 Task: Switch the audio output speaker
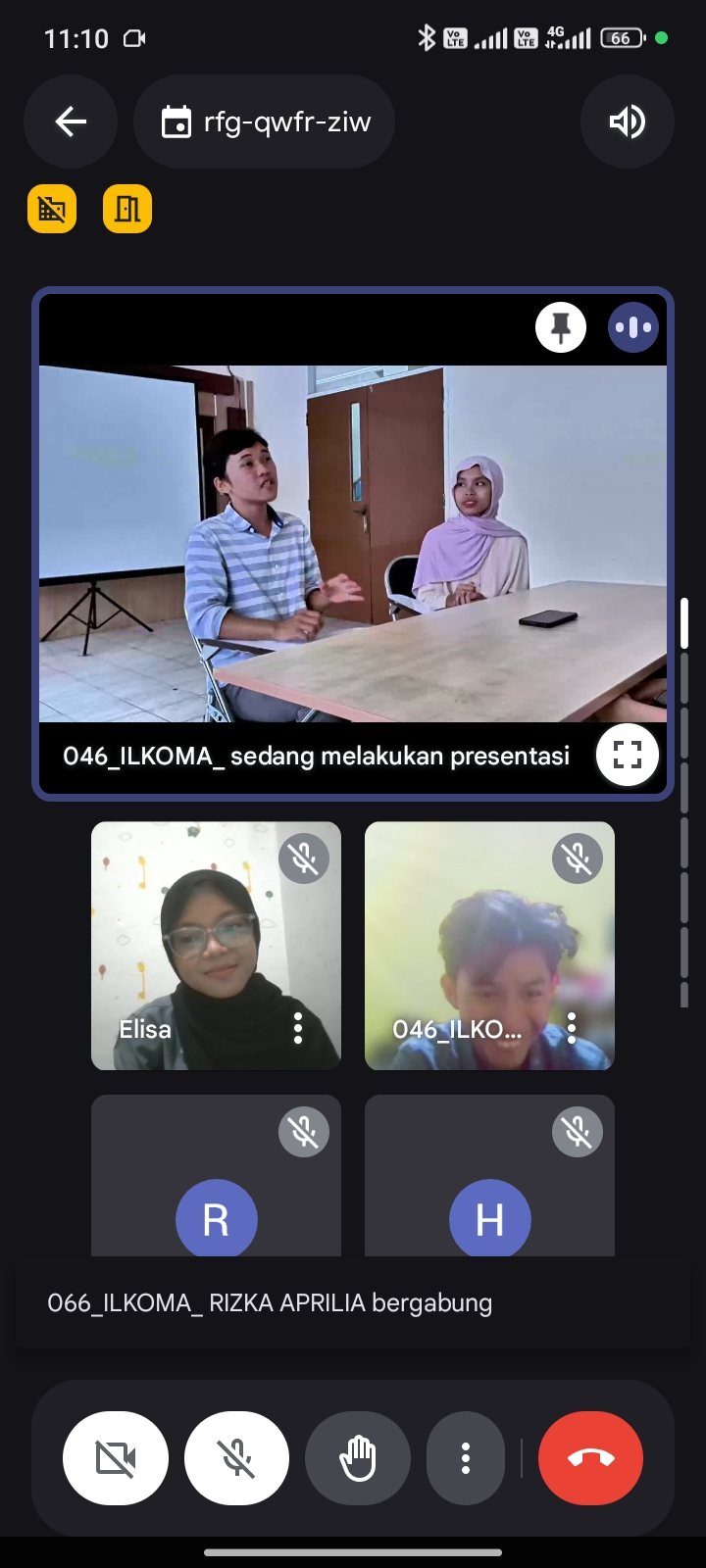coord(628,122)
